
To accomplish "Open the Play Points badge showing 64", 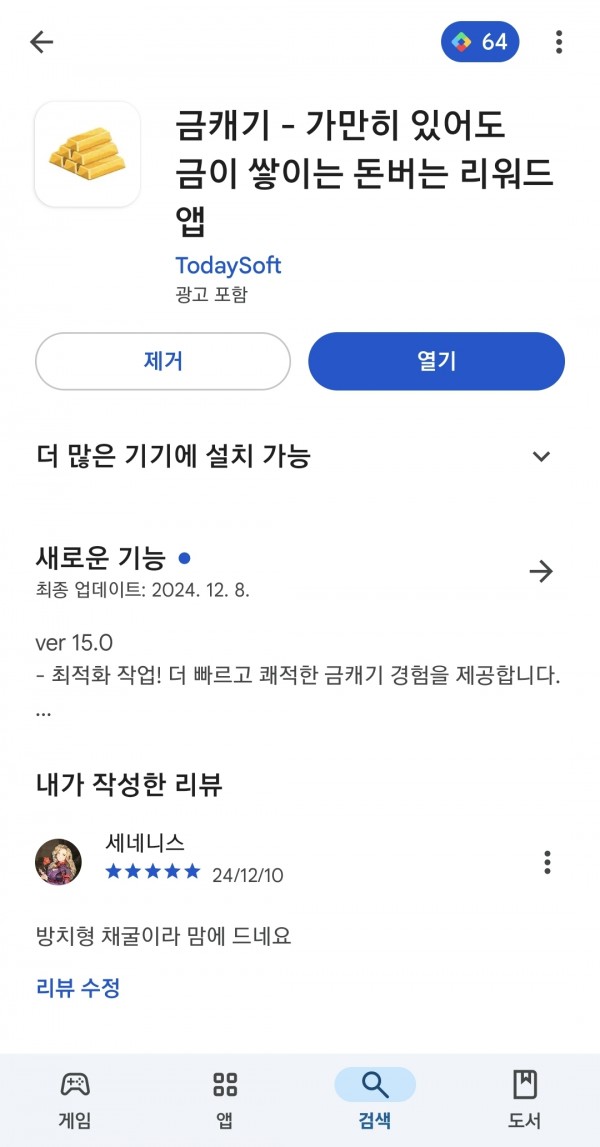I will [x=480, y=42].
